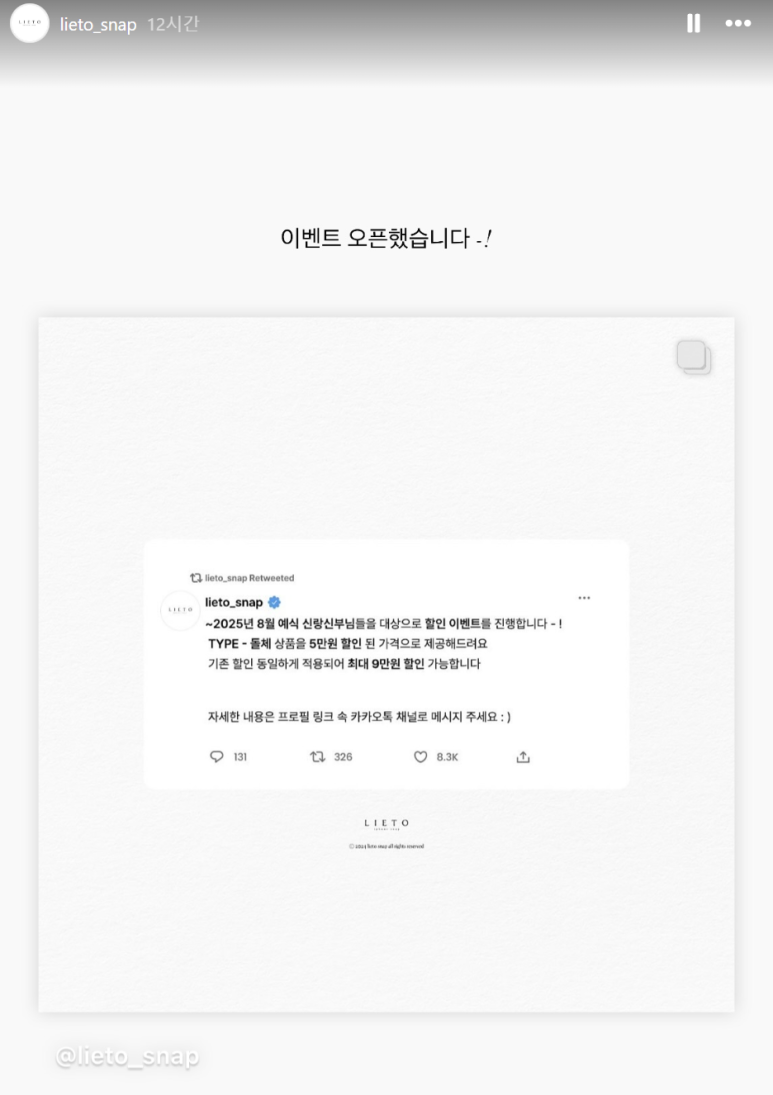773x1095 pixels.
Task: Tap the lieto_snap username in header
Action: click(x=98, y=25)
